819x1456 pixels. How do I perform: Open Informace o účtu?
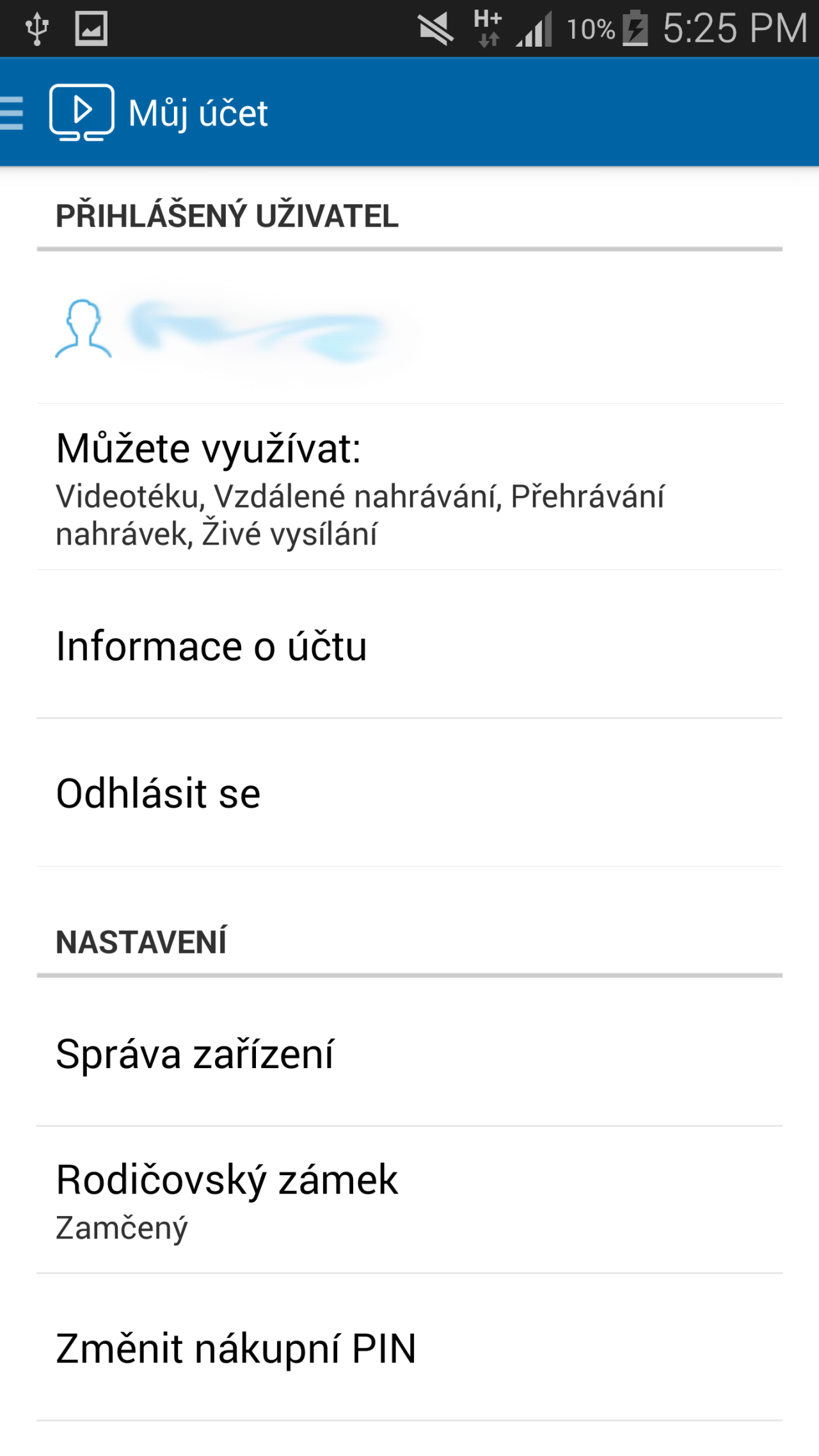point(409,645)
